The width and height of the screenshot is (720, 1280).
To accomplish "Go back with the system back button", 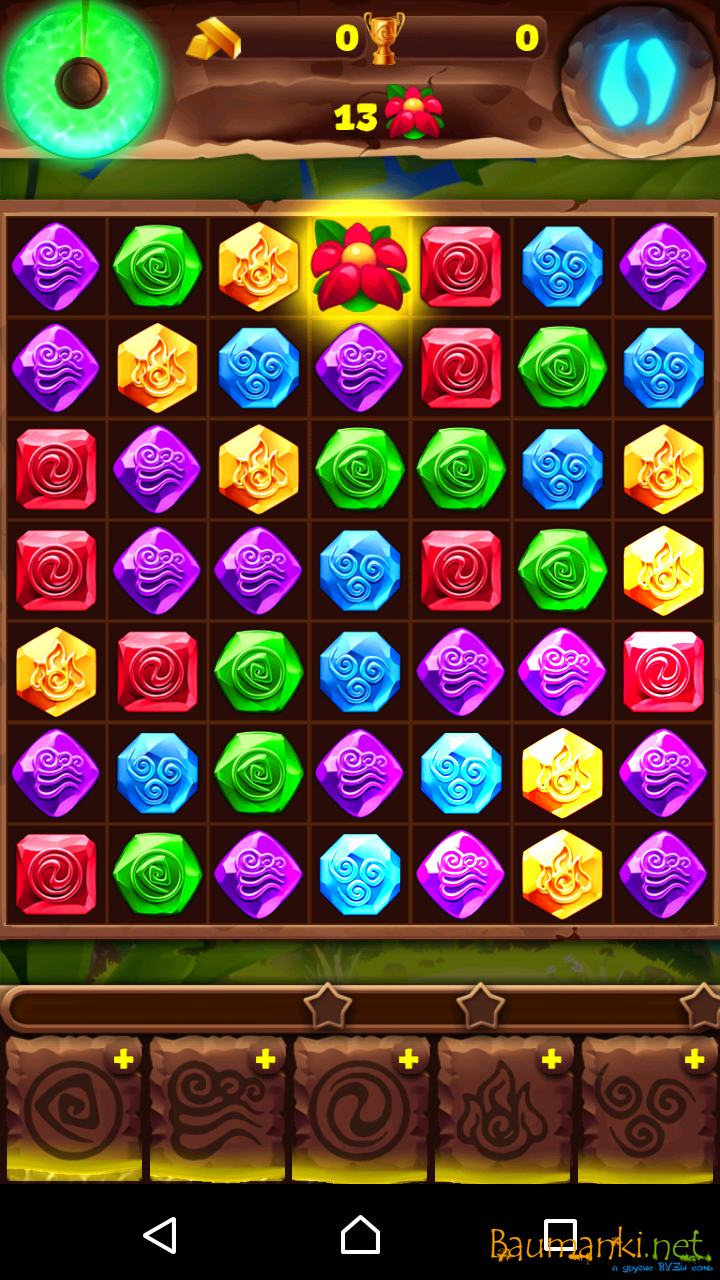I will pyautogui.click(x=160, y=1236).
